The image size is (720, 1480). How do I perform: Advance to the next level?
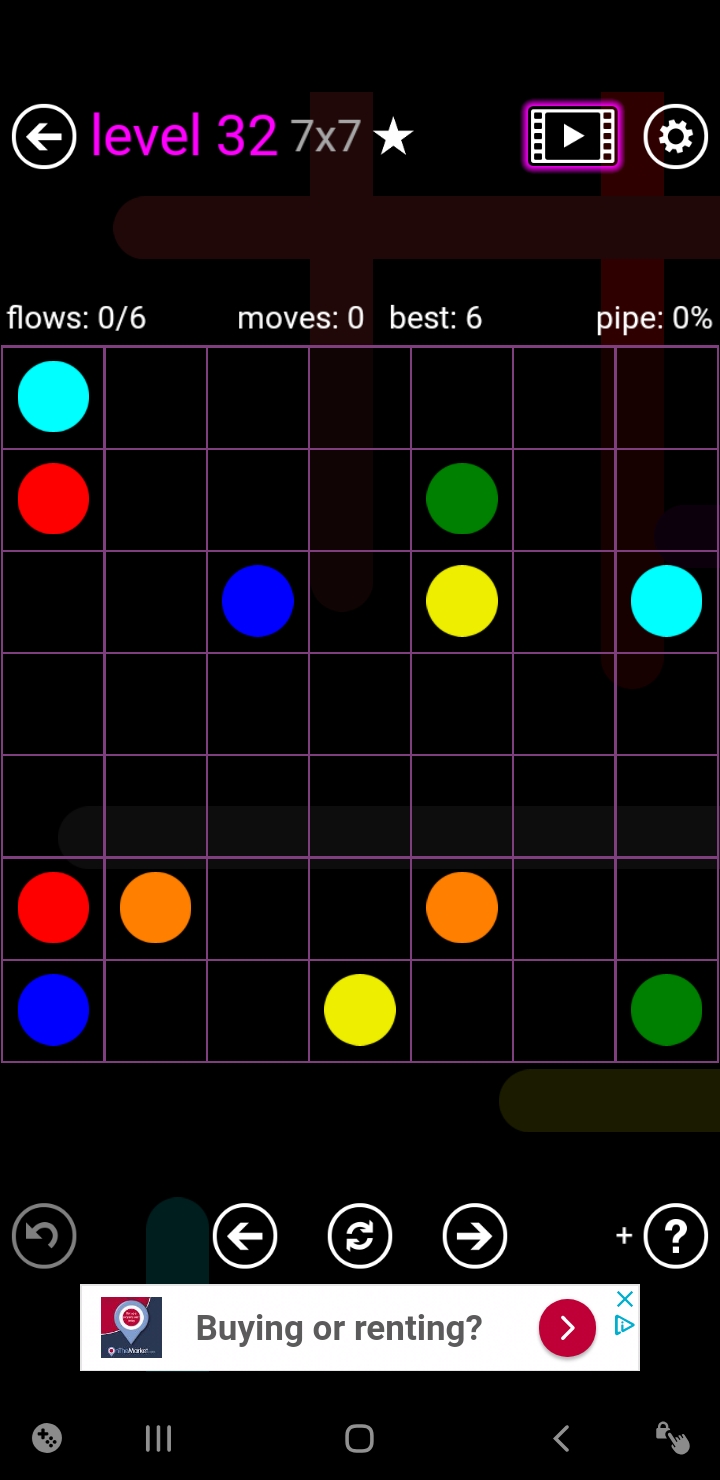click(x=474, y=1236)
